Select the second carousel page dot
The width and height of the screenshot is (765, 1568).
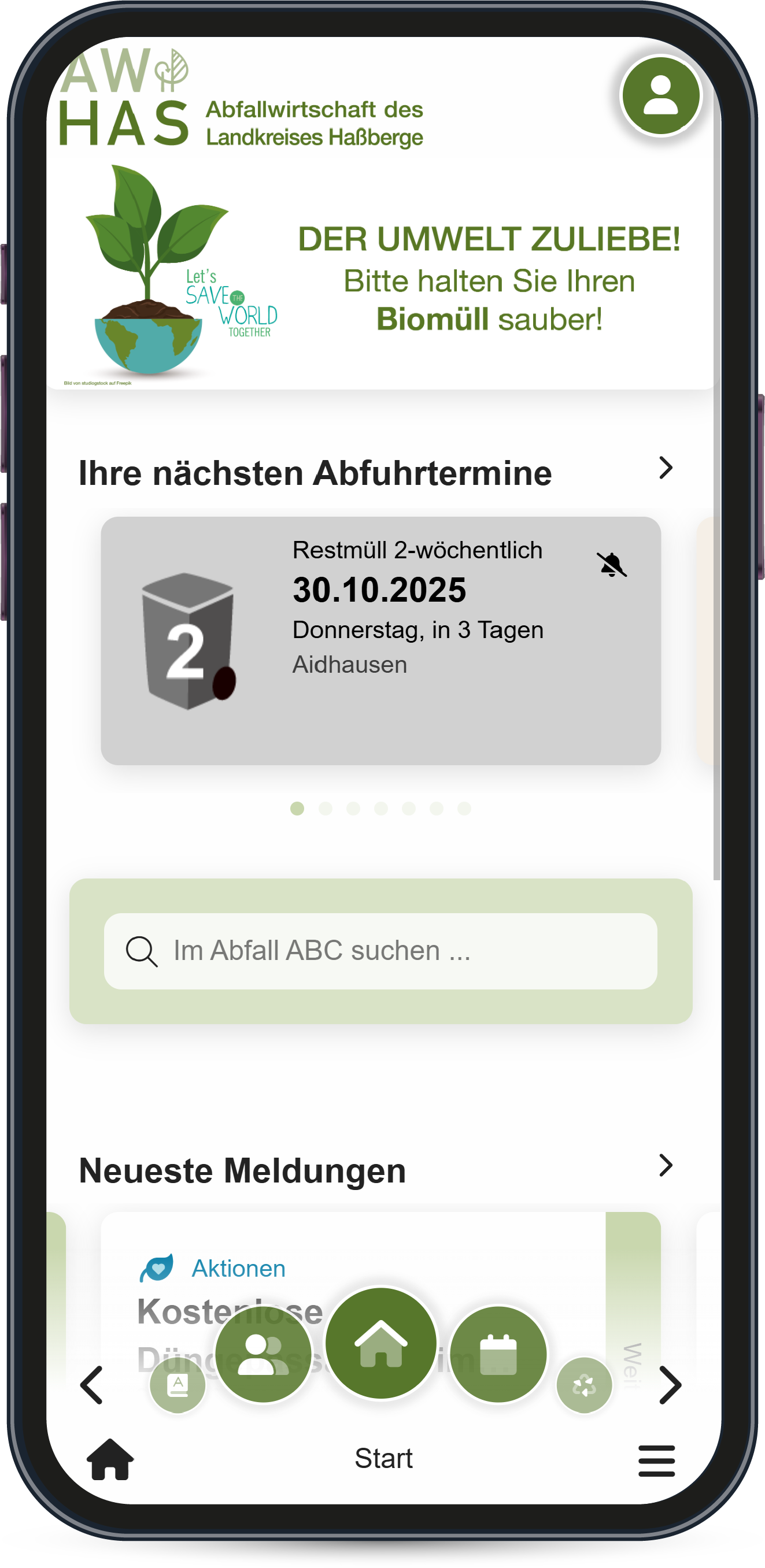(325, 809)
